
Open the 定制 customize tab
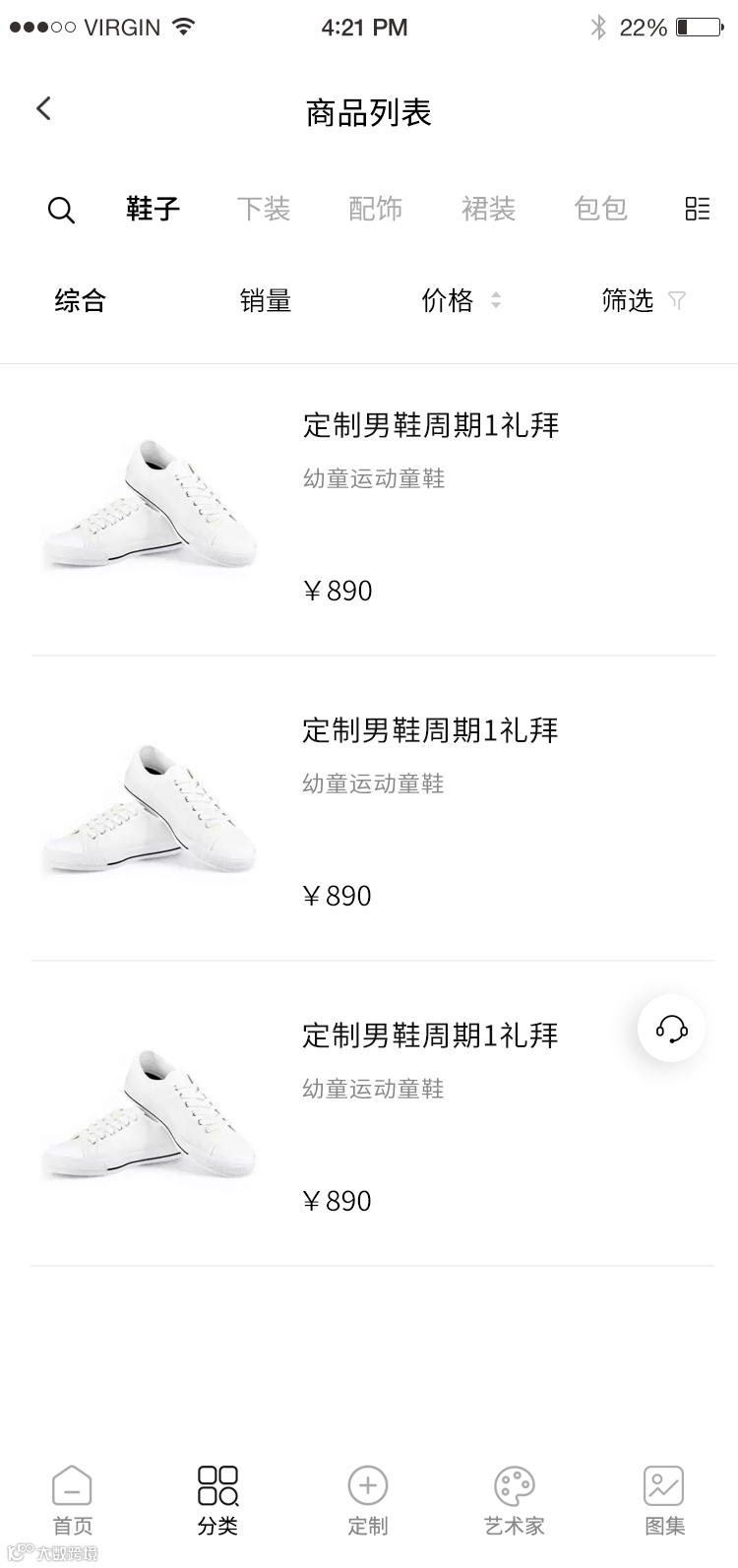click(x=368, y=1500)
